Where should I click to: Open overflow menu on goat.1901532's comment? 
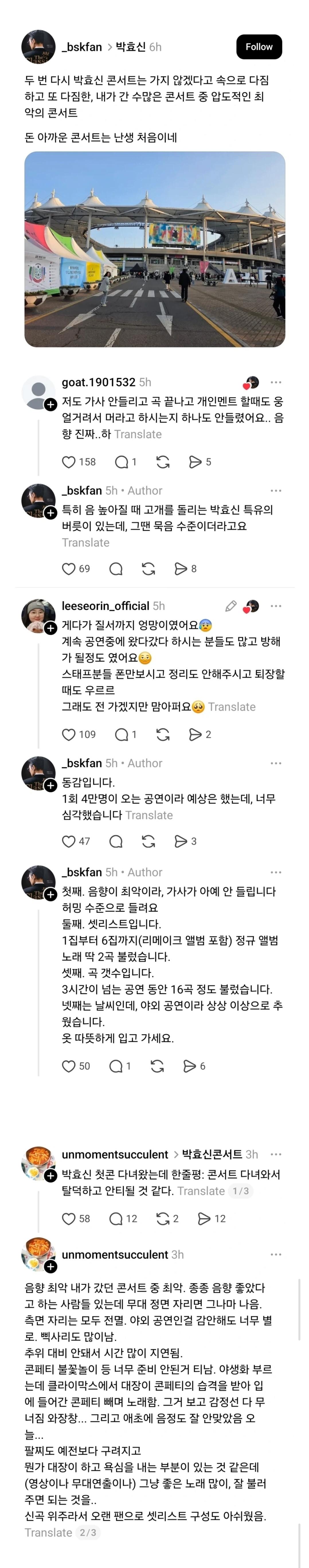click(x=275, y=382)
